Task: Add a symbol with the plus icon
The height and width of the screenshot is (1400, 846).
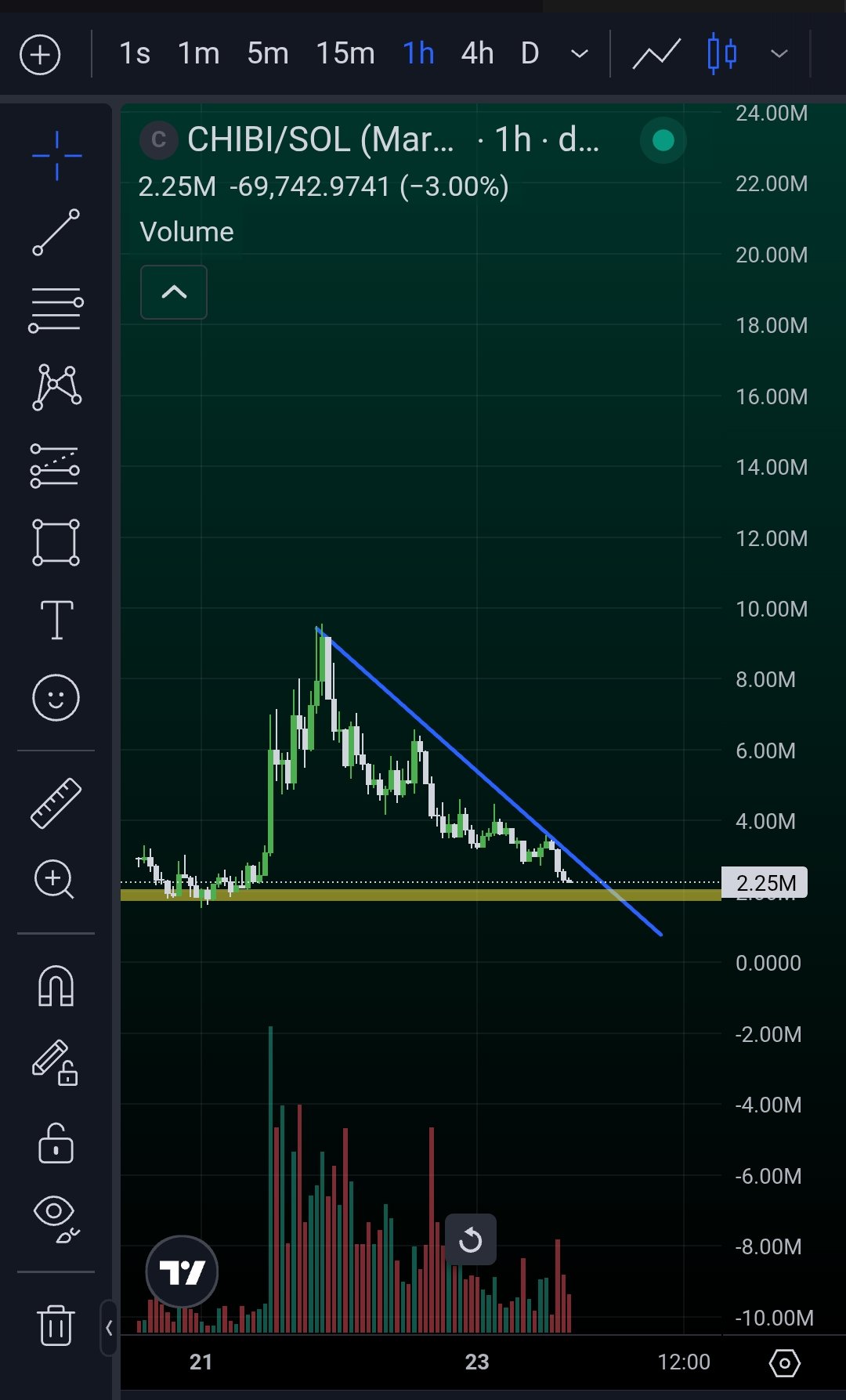Action: point(40,55)
